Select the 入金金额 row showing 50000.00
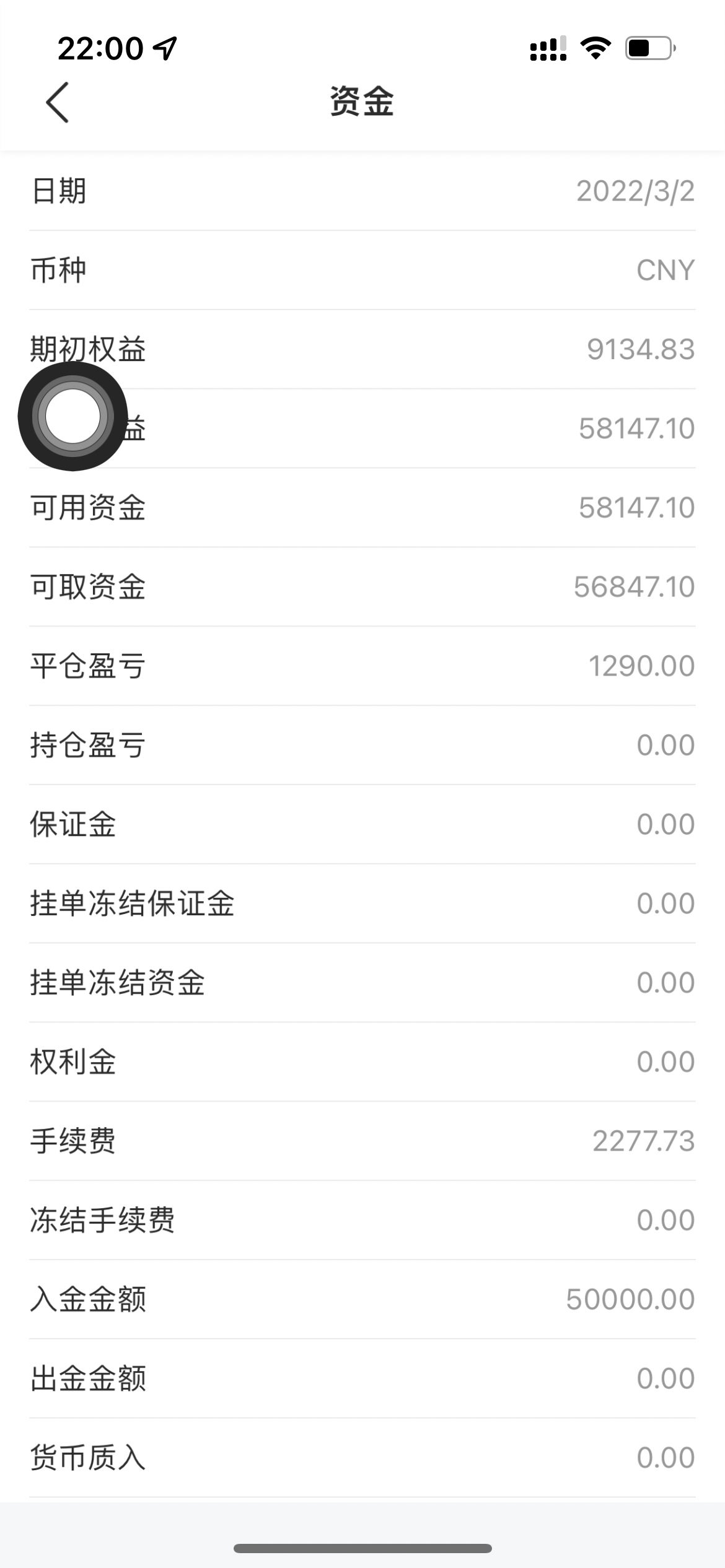The width and height of the screenshot is (725, 1568). click(x=362, y=1299)
